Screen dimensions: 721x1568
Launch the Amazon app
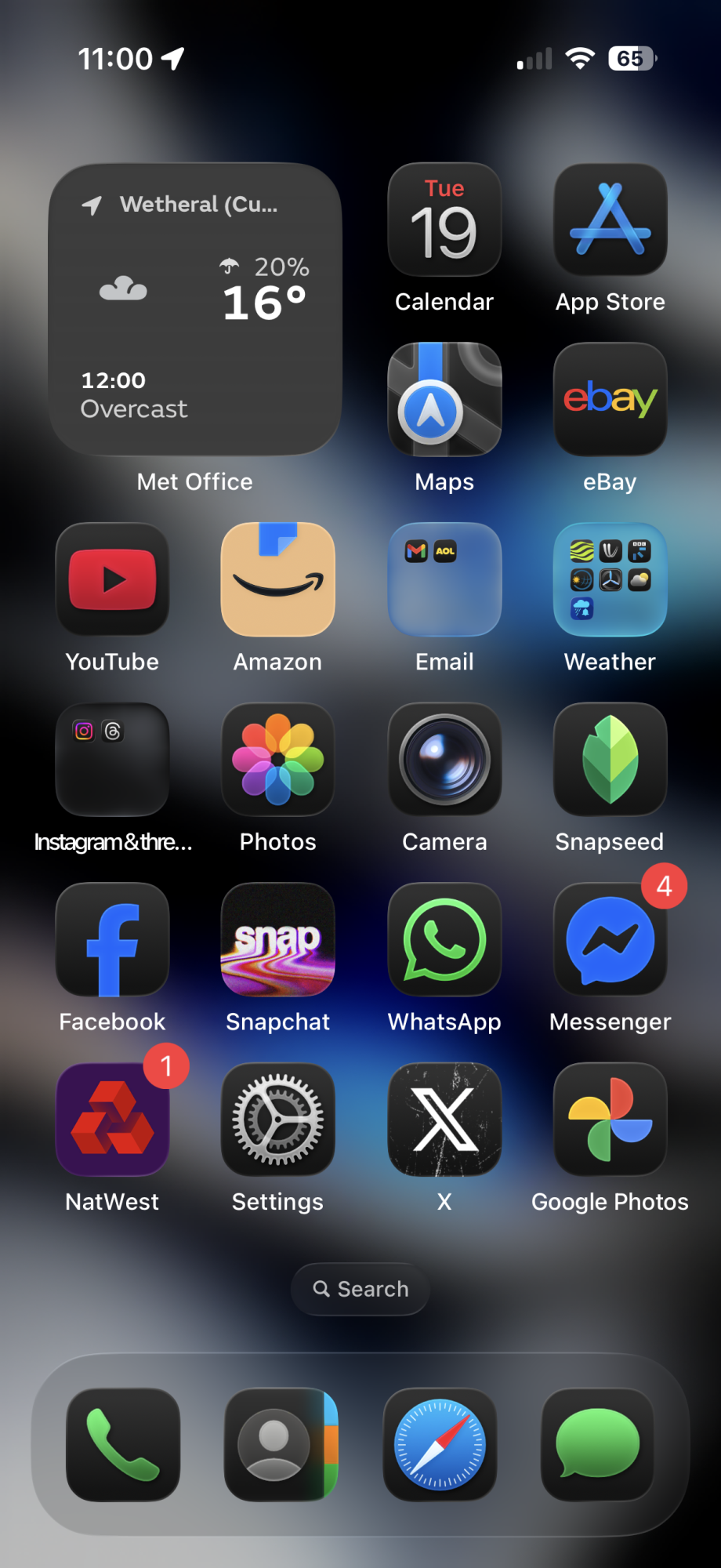tap(277, 579)
